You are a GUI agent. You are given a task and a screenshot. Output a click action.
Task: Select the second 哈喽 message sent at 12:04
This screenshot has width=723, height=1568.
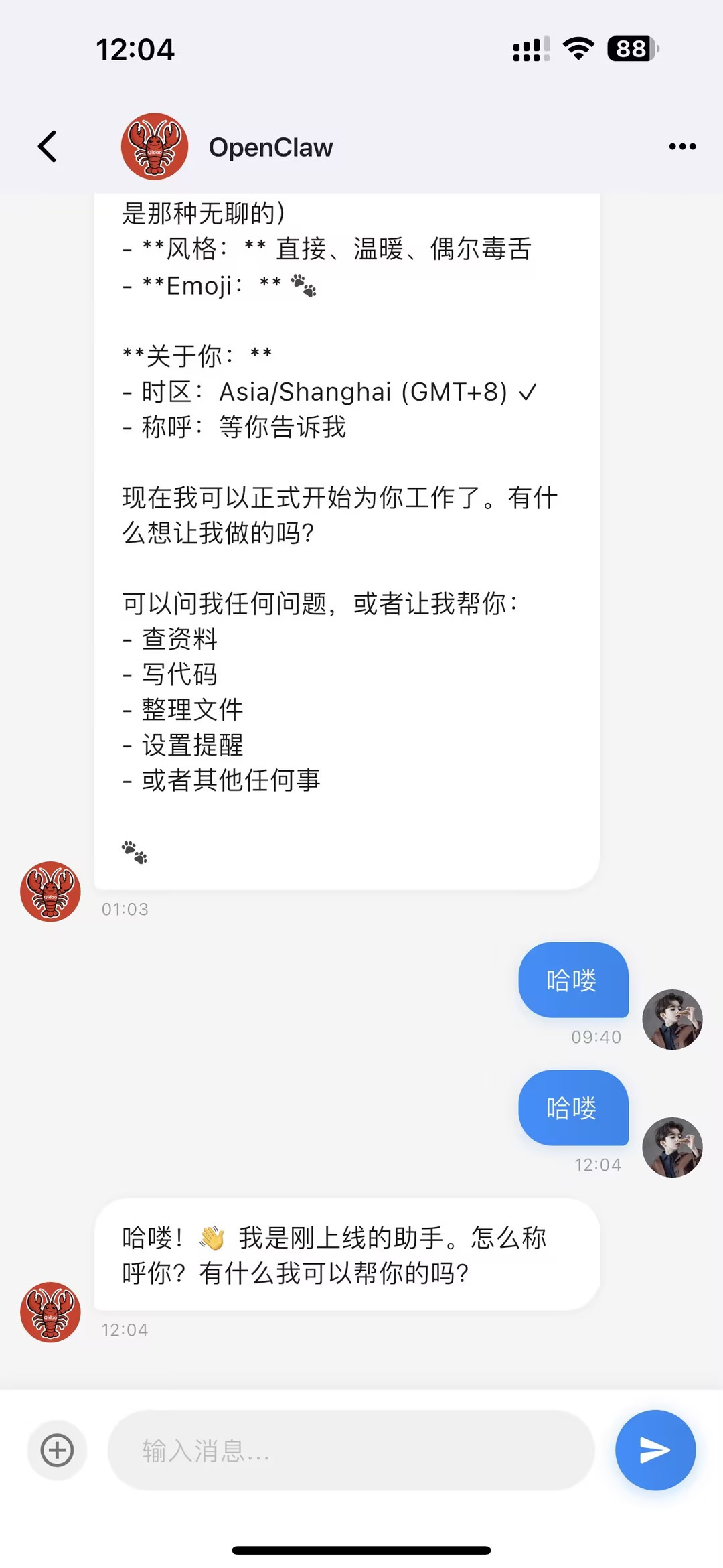(x=573, y=1109)
